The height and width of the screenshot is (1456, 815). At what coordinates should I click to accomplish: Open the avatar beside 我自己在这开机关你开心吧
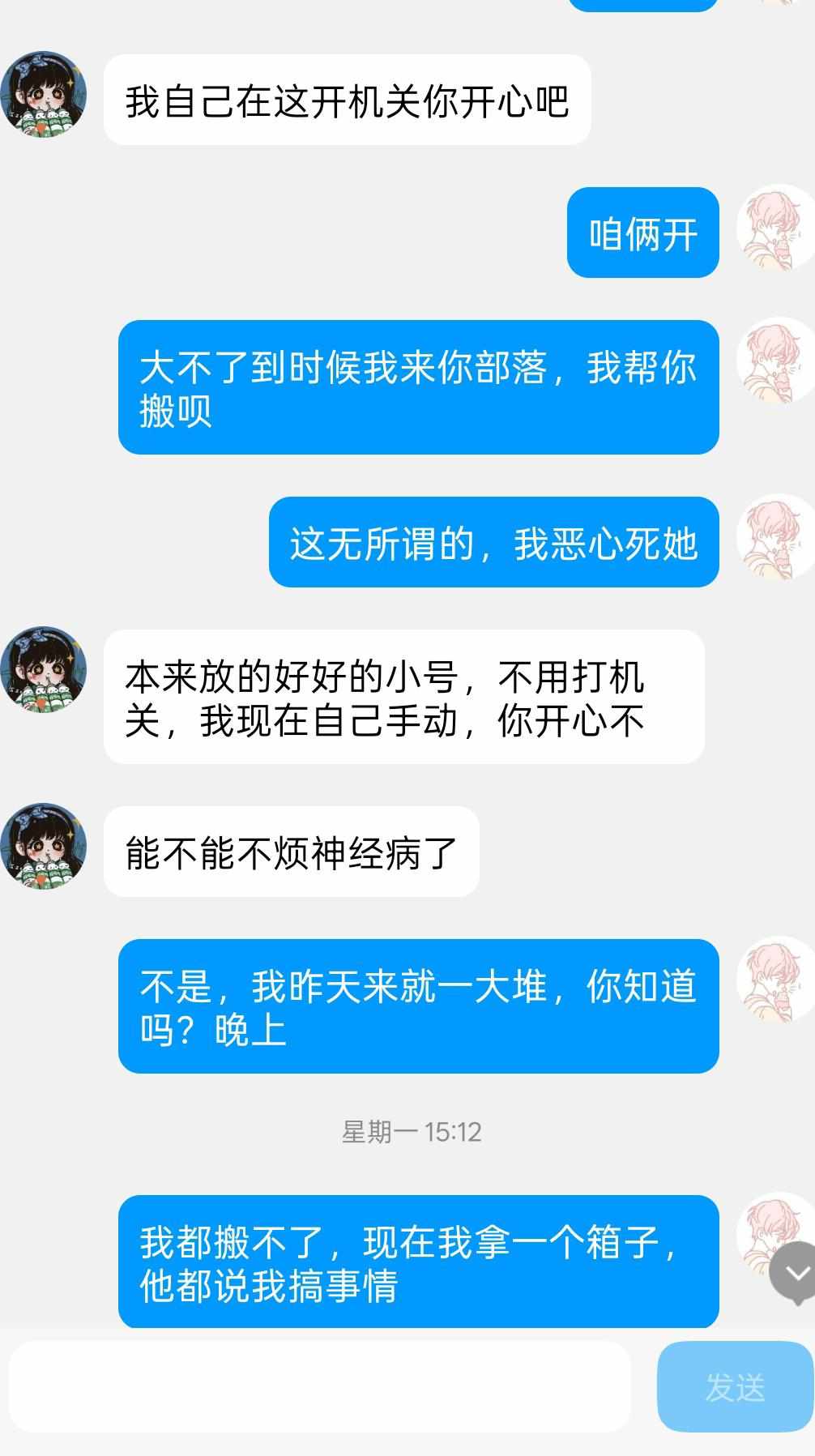click(x=44, y=94)
